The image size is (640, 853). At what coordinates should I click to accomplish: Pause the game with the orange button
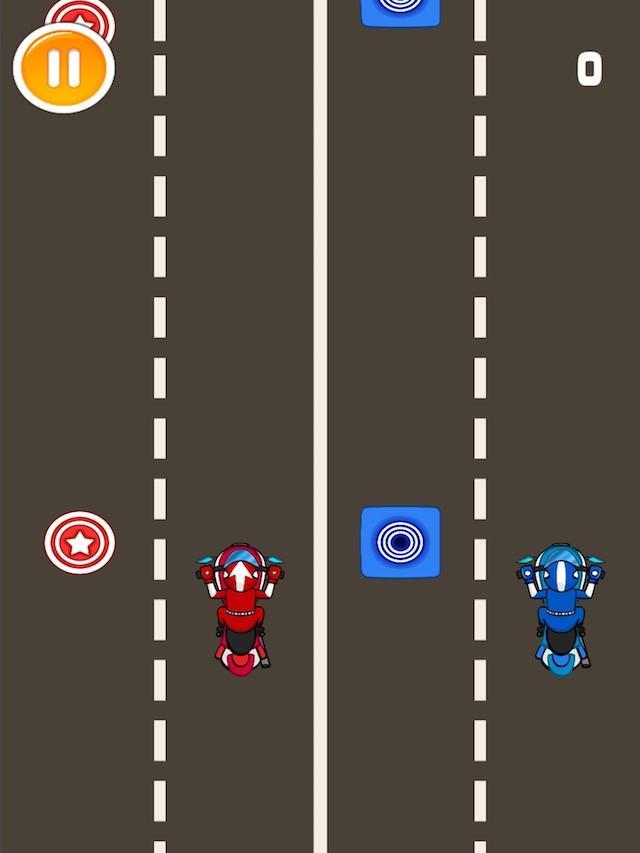pyautogui.click(x=64, y=68)
